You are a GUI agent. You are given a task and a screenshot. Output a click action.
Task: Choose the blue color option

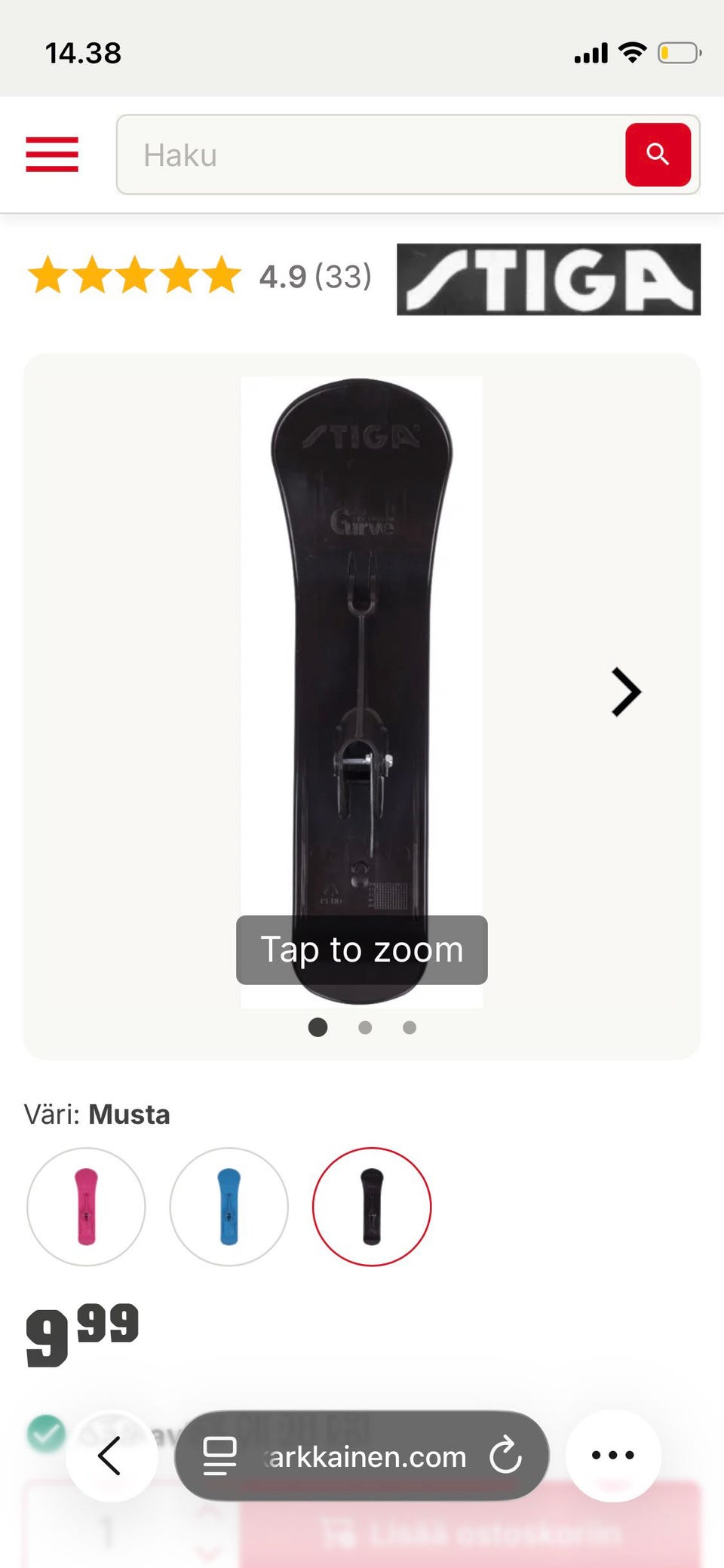(x=229, y=1207)
